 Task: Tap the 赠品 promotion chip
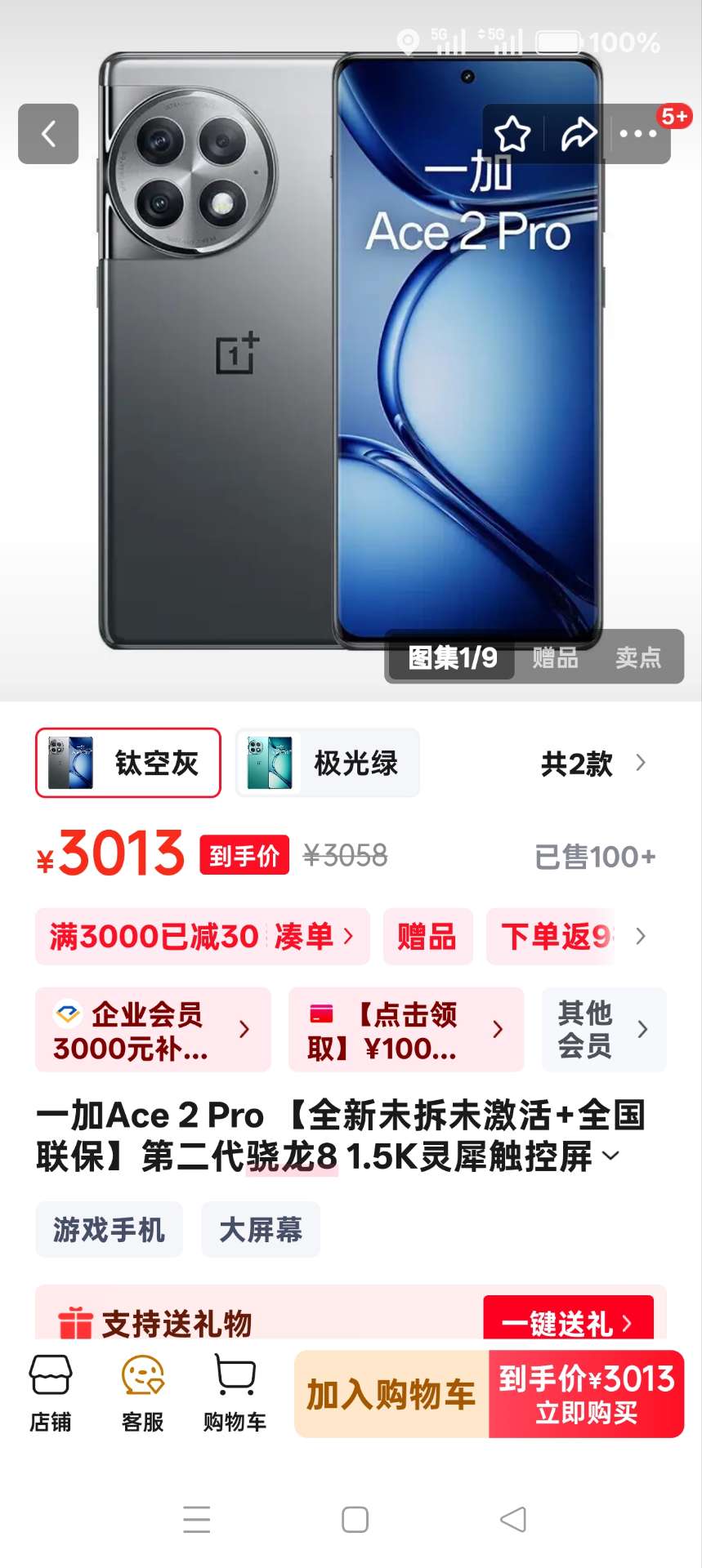(427, 936)
